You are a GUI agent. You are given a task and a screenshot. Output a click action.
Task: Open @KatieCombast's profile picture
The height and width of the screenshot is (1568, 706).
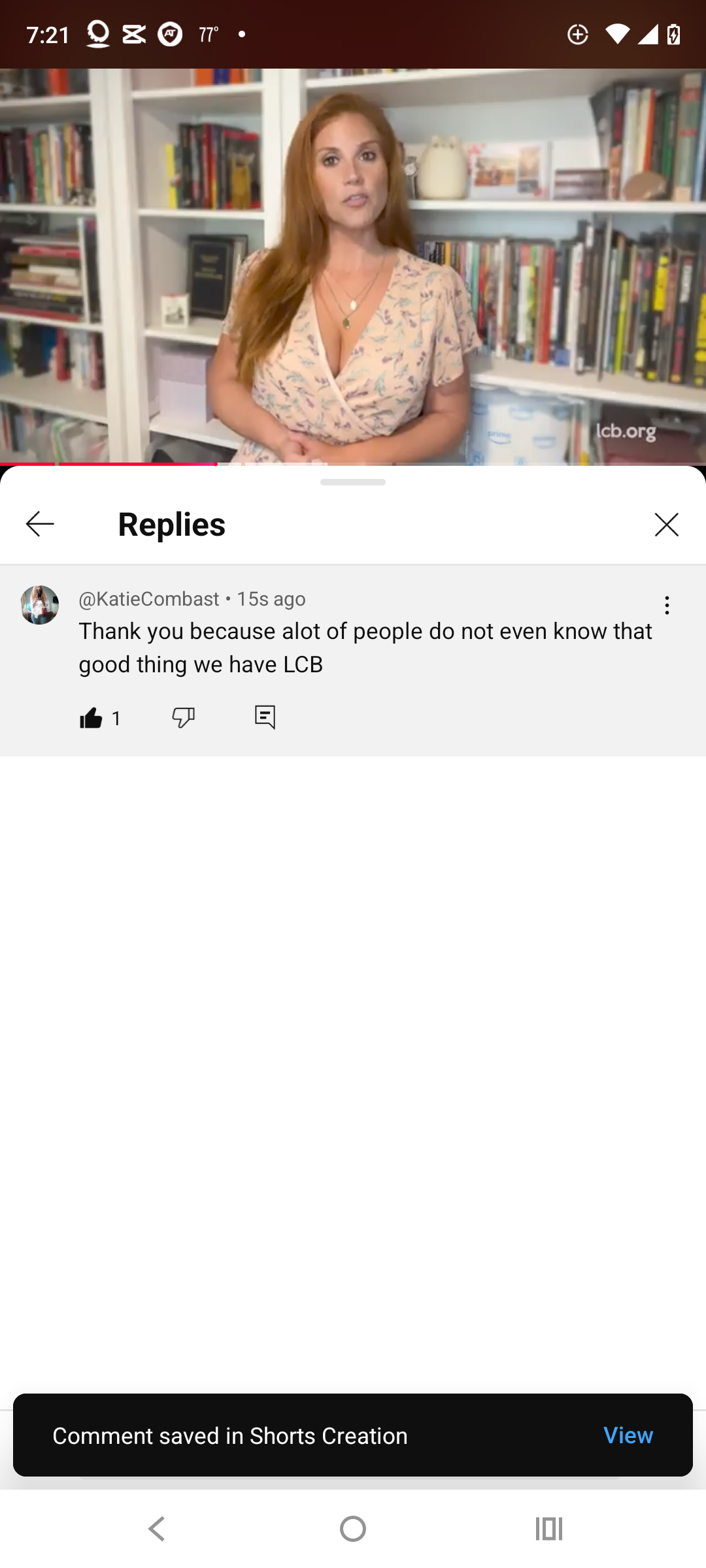pyautogui.click(x=39, y=605)
